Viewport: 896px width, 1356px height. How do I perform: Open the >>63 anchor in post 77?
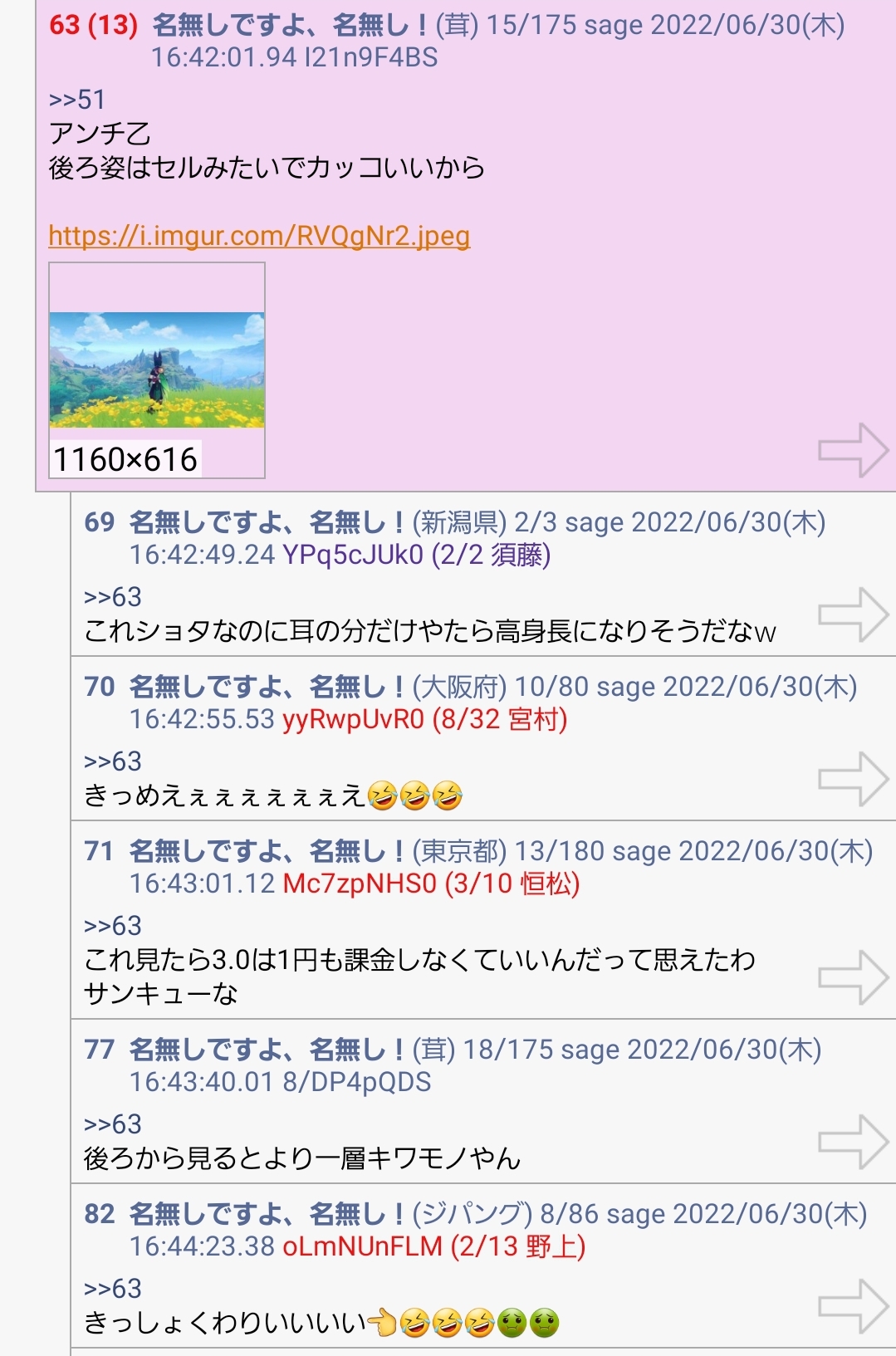tap(112, 1124)
